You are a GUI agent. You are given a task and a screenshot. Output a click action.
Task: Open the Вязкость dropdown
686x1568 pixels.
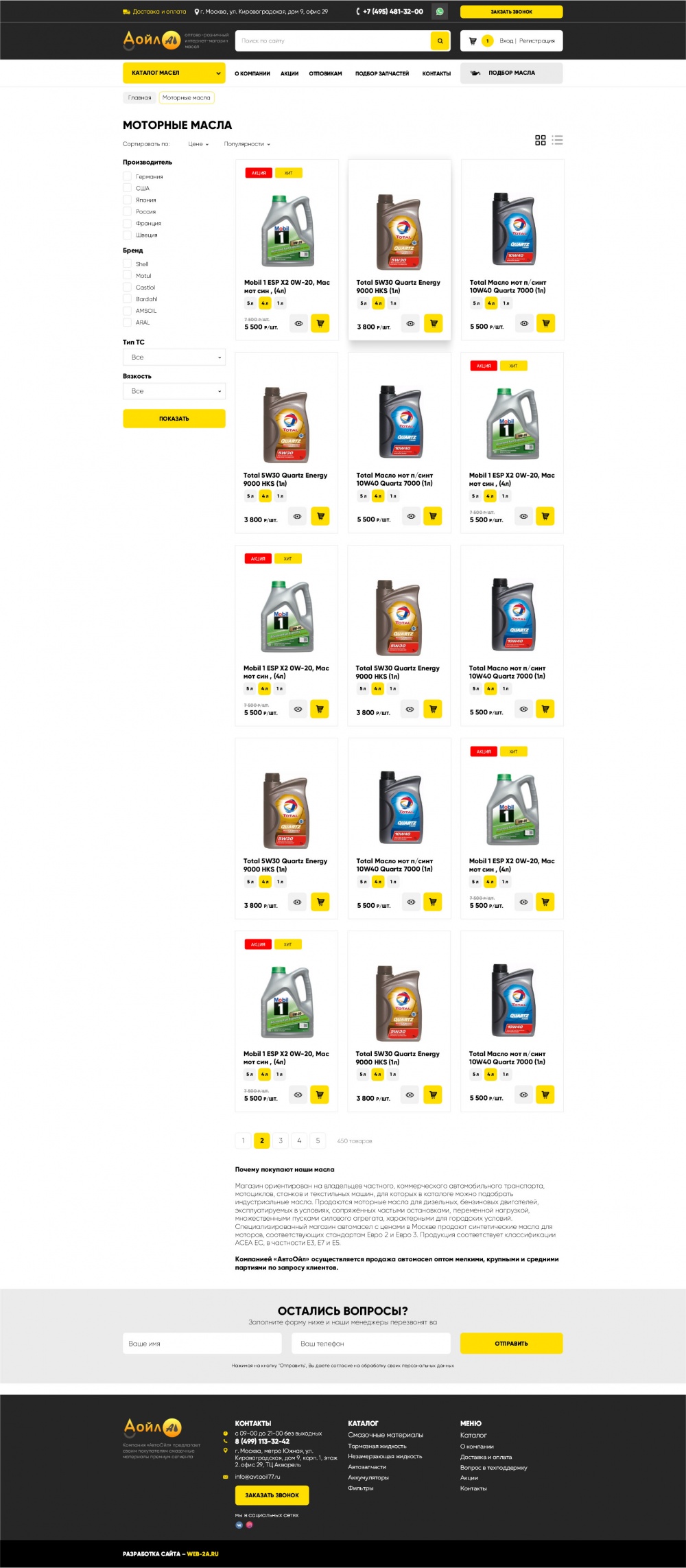[174, 391]
